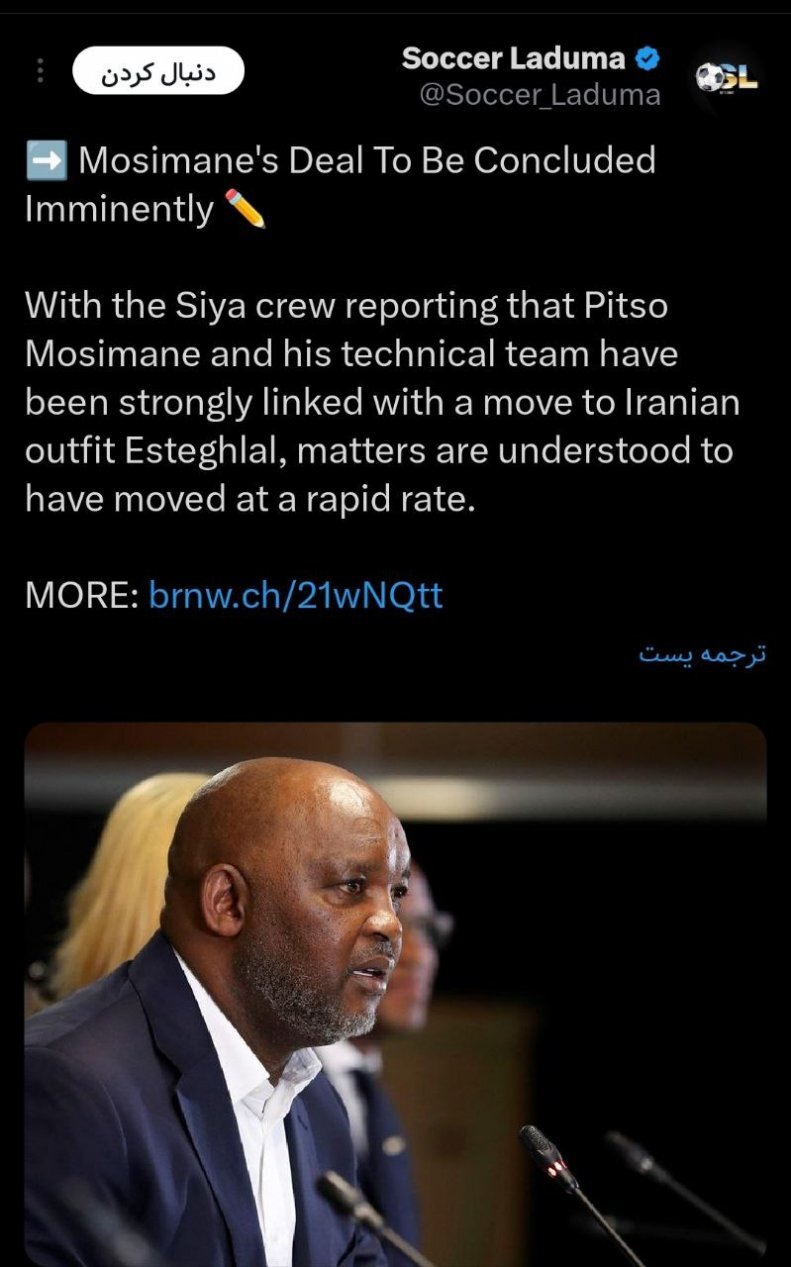View the attached press conference photo
This screenshot has height=1267, width=791.
(x=395, y=993)
